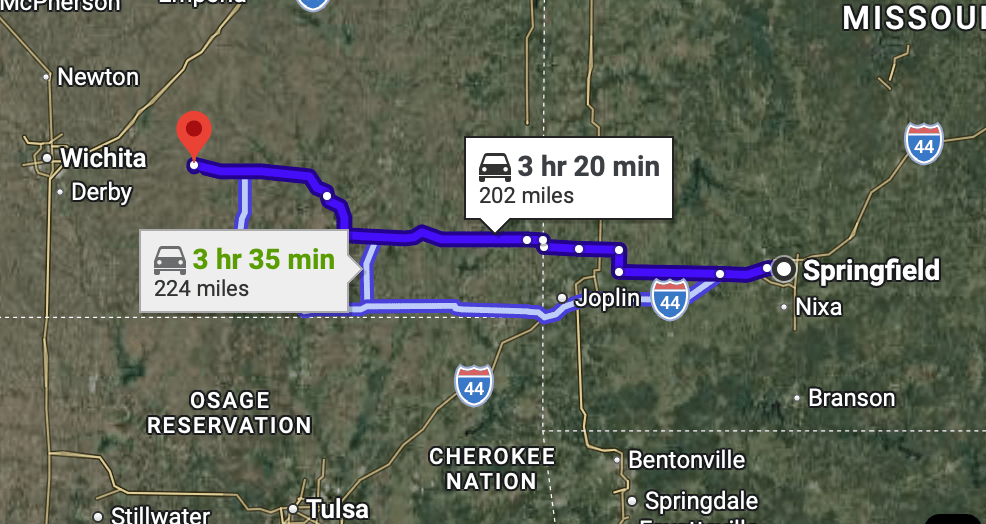Tap the Springfield starting point marker
Viewport: 986px width, 524px height.
[784, 268]
